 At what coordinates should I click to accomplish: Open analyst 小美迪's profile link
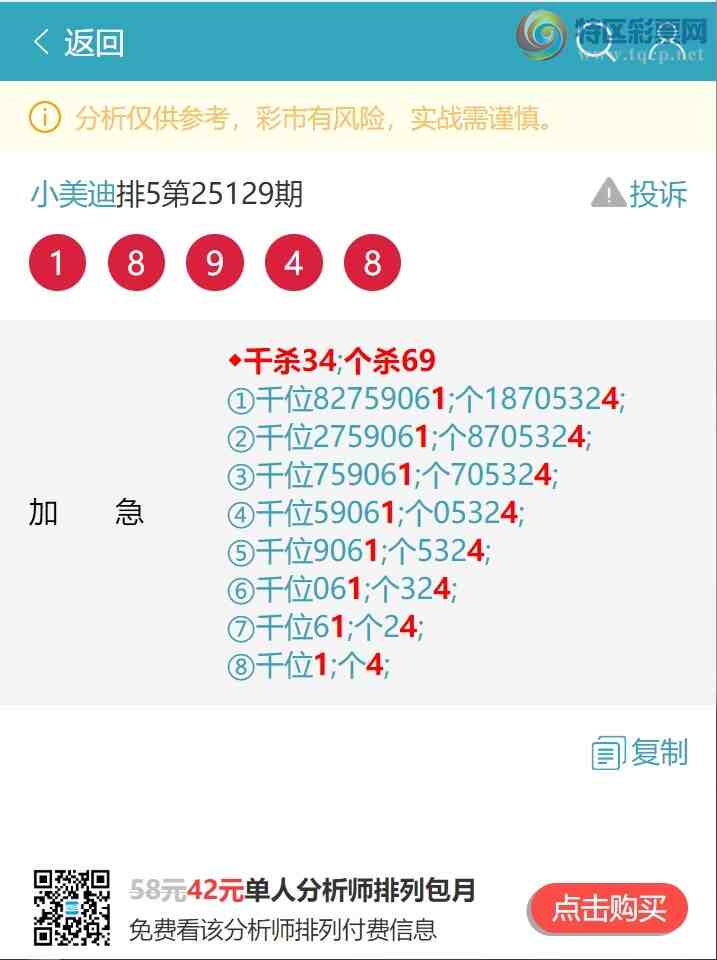click(x=72, y=194)
